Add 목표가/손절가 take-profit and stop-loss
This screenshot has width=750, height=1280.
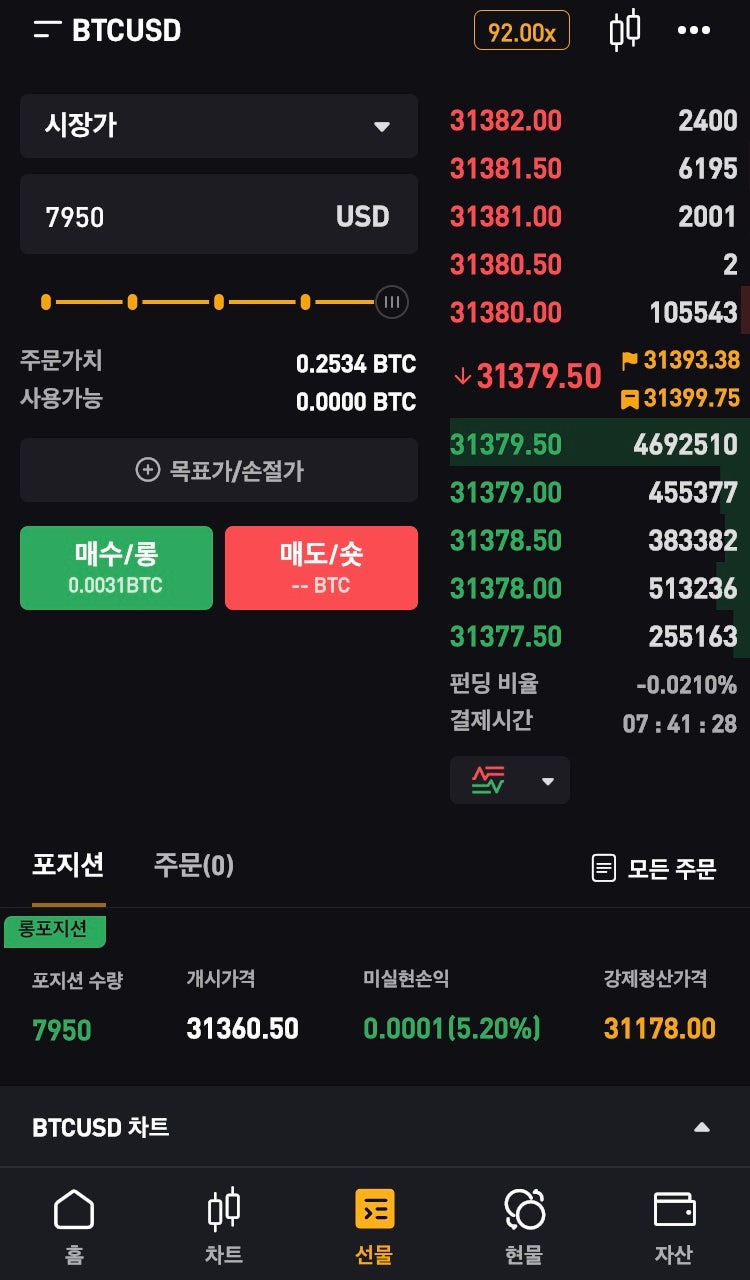(219, 470)
